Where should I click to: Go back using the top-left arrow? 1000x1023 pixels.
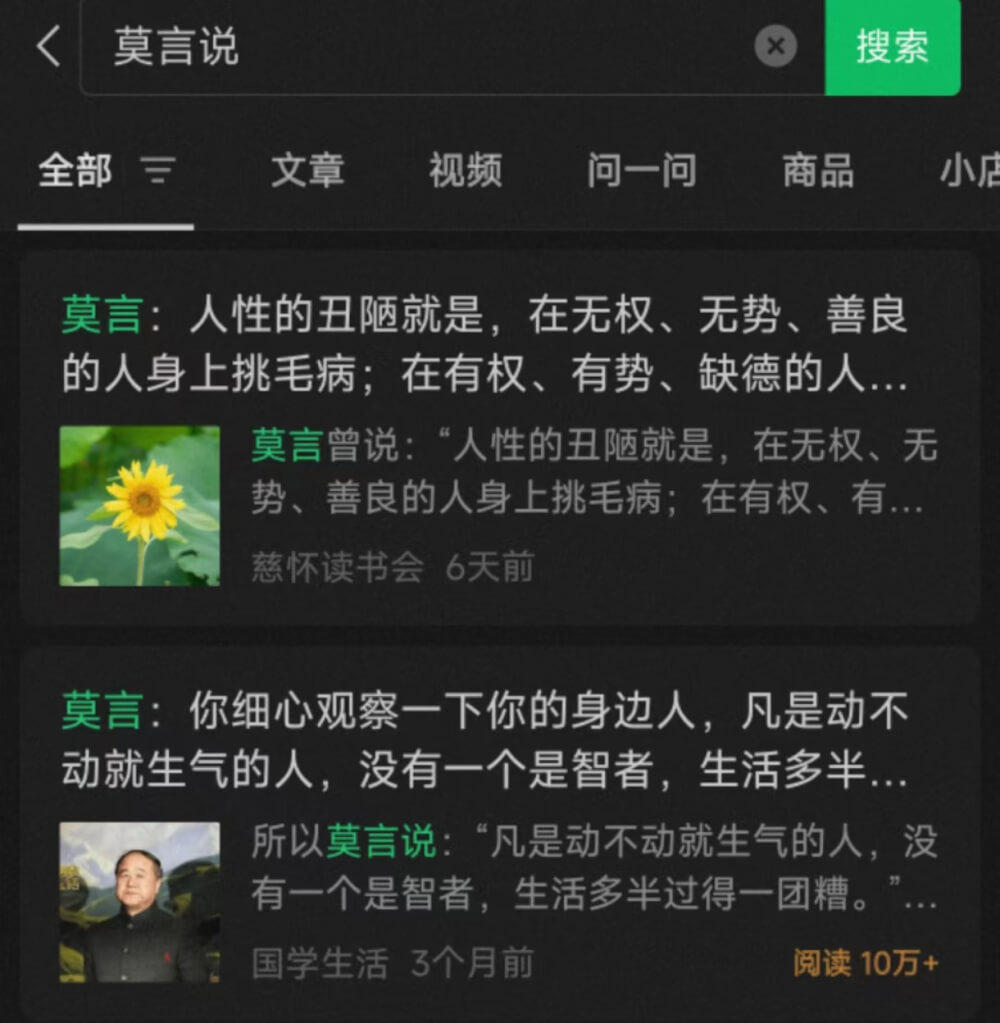(48, 47)
